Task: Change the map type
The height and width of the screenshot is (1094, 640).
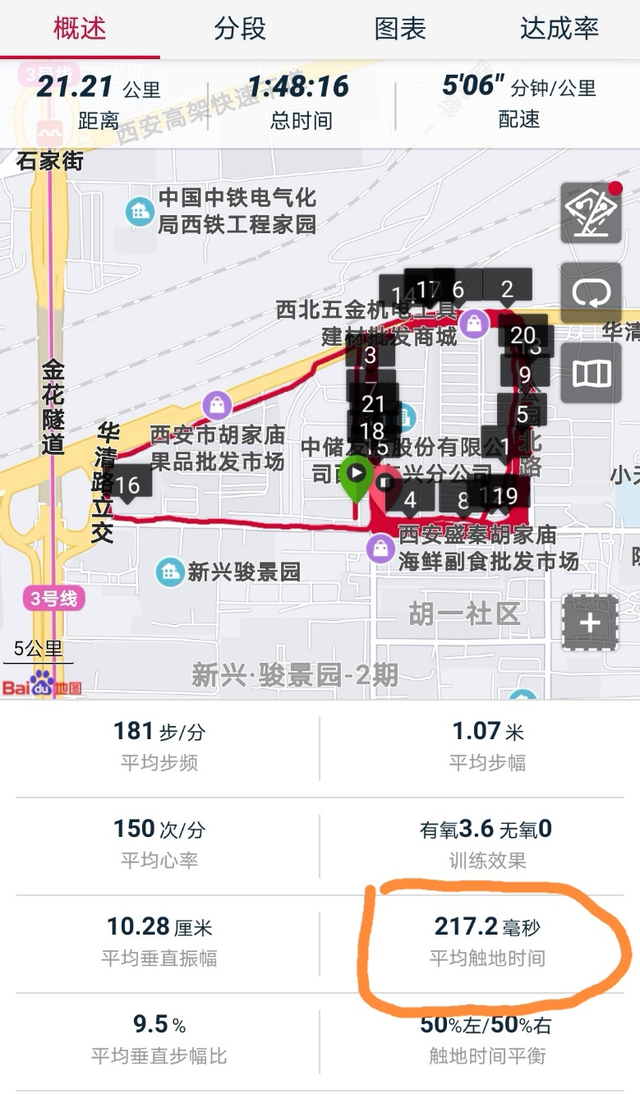Action: pyautogui.click(x=590, y=373)
